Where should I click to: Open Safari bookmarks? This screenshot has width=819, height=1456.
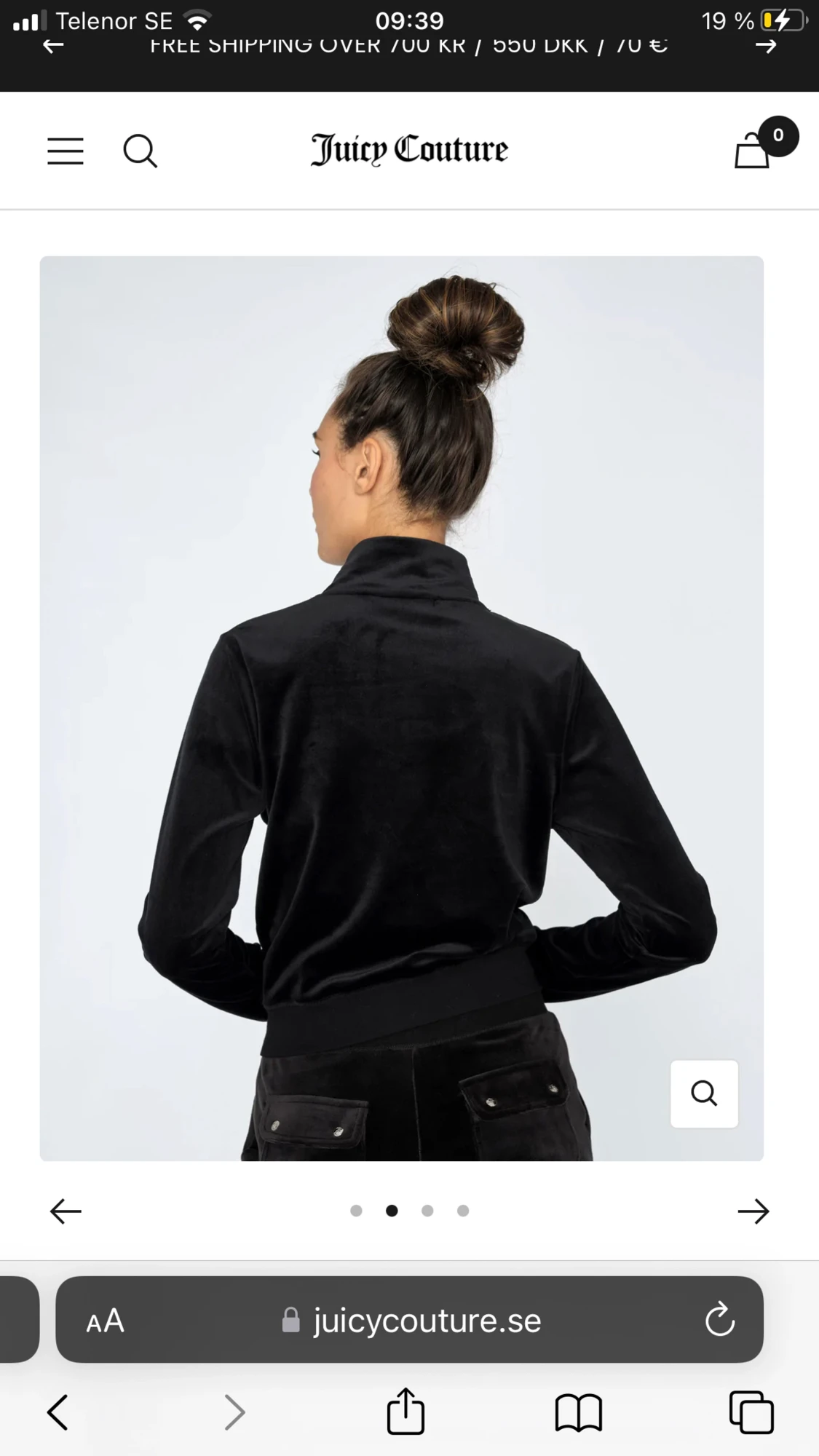click(x=579, y=1413)
